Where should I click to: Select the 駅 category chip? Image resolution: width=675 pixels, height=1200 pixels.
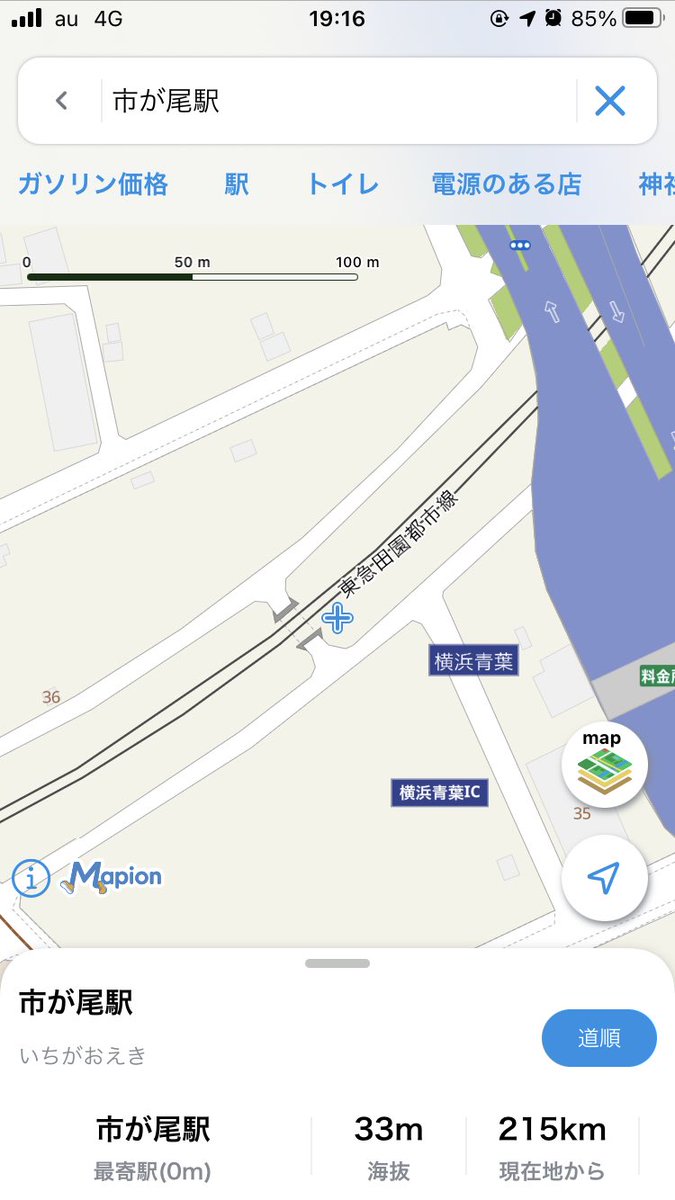point(237,184)
